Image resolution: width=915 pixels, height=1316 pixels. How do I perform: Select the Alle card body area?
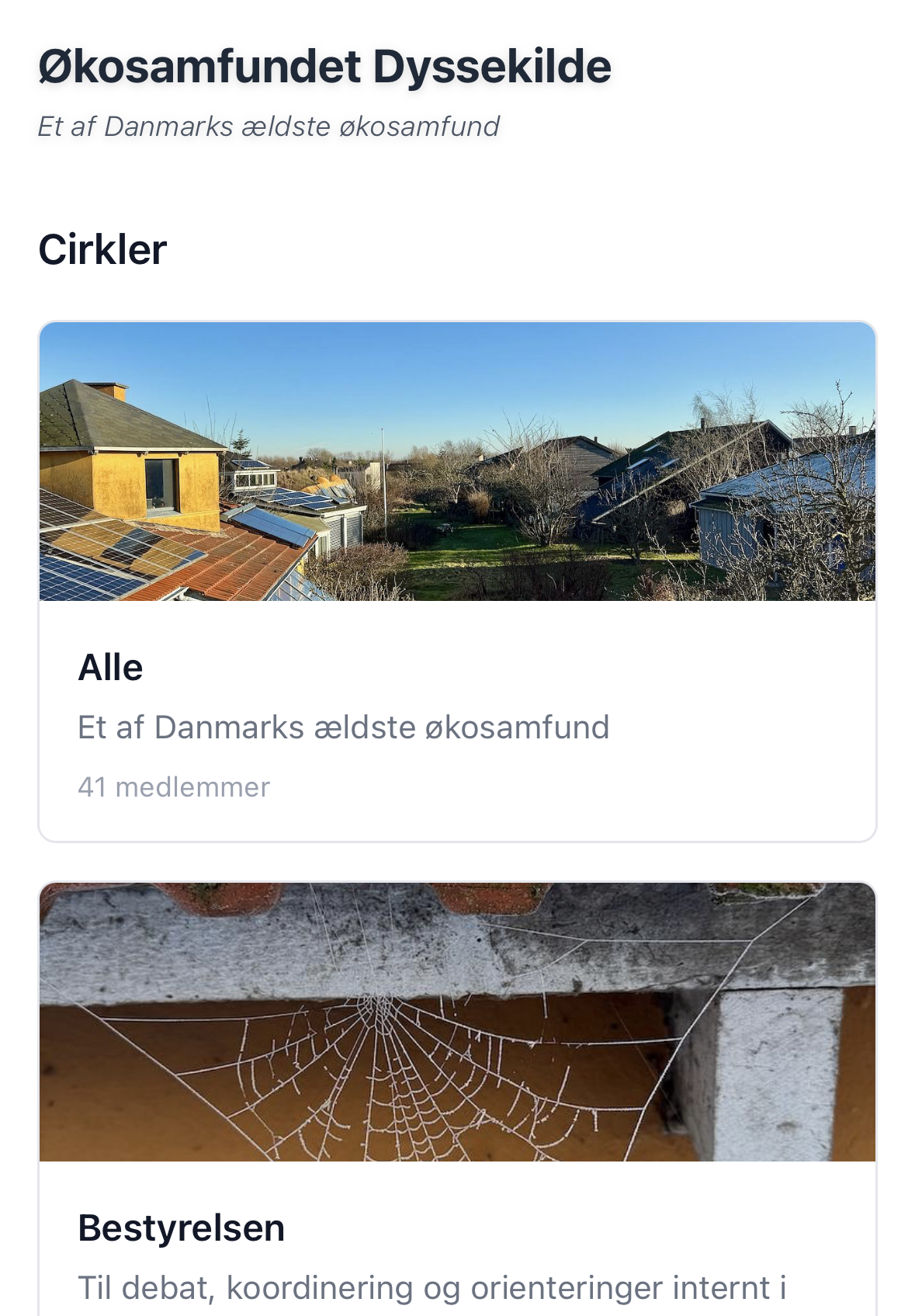[458, 722]
